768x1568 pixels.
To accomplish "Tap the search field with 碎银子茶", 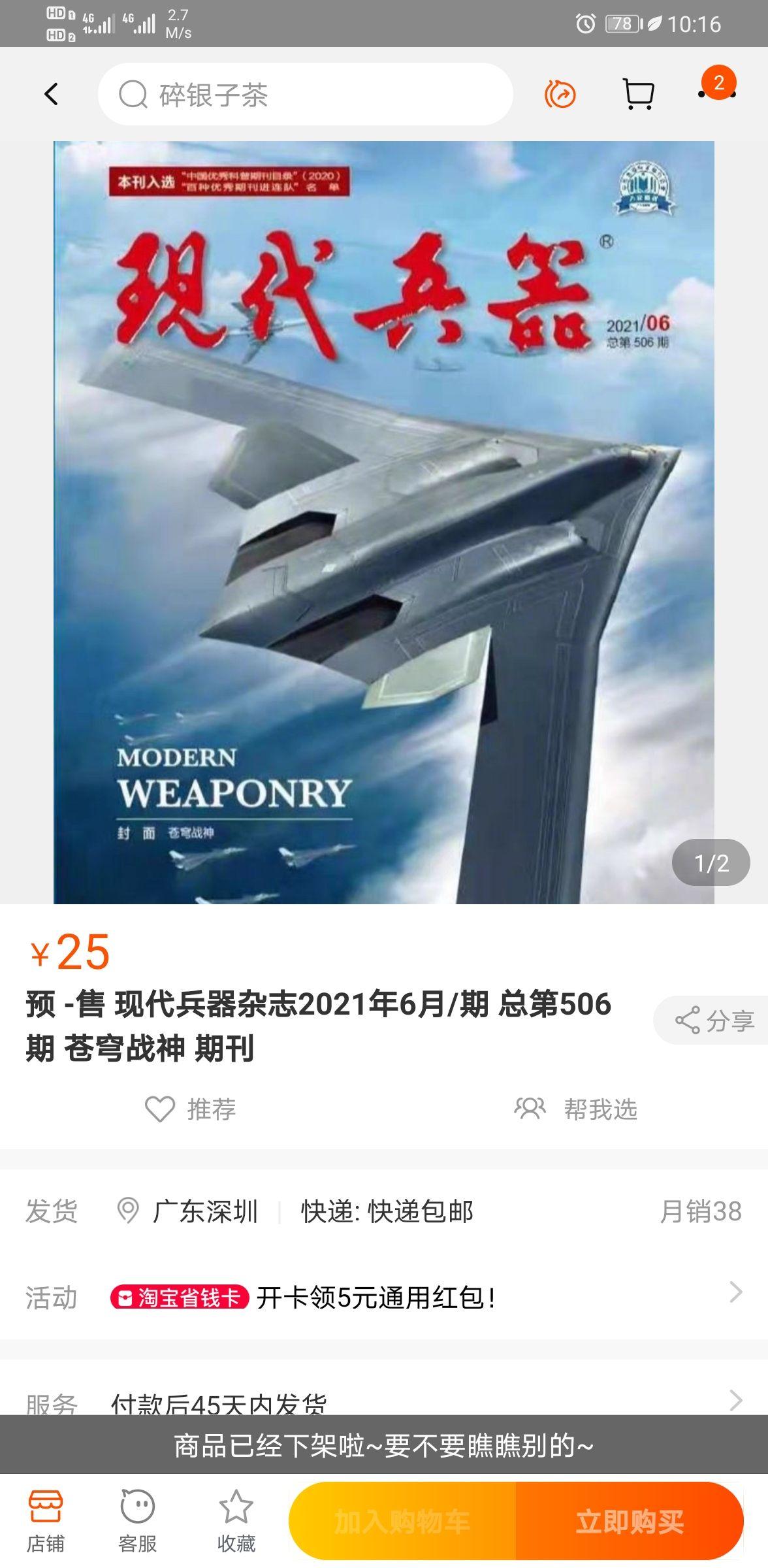I will pyautogui.click(x=307, y=95).
